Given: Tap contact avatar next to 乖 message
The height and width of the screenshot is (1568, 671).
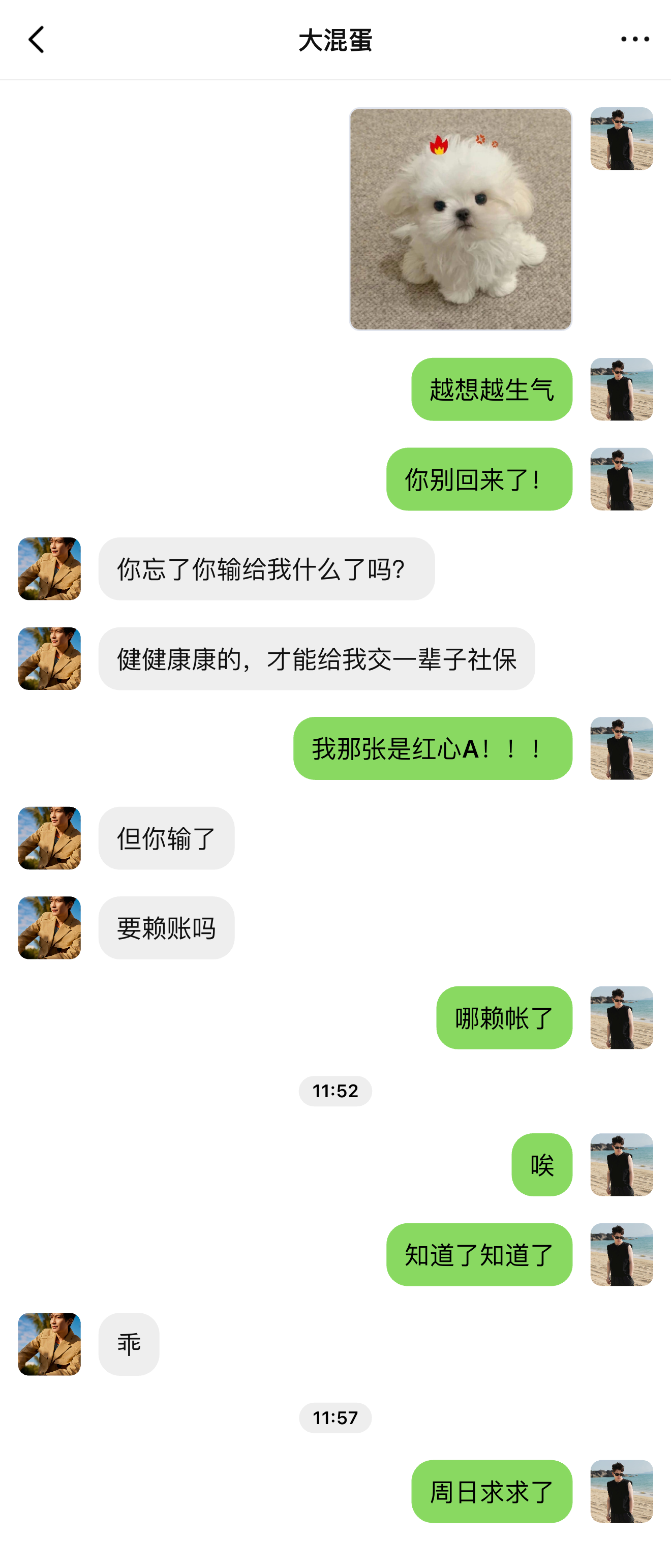Looking at the screenshot, I should coord(49,1344).
